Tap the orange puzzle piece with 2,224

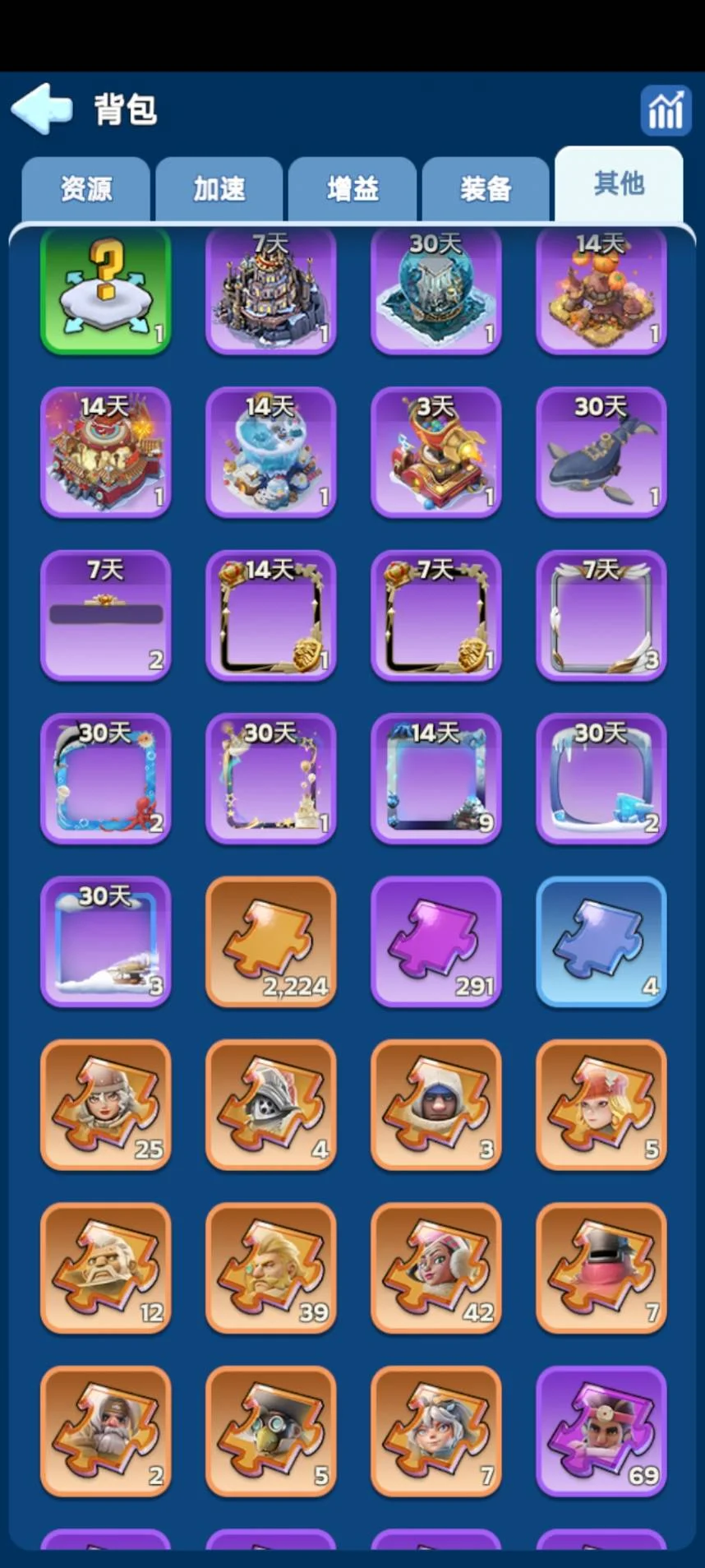tap(271, 941)
